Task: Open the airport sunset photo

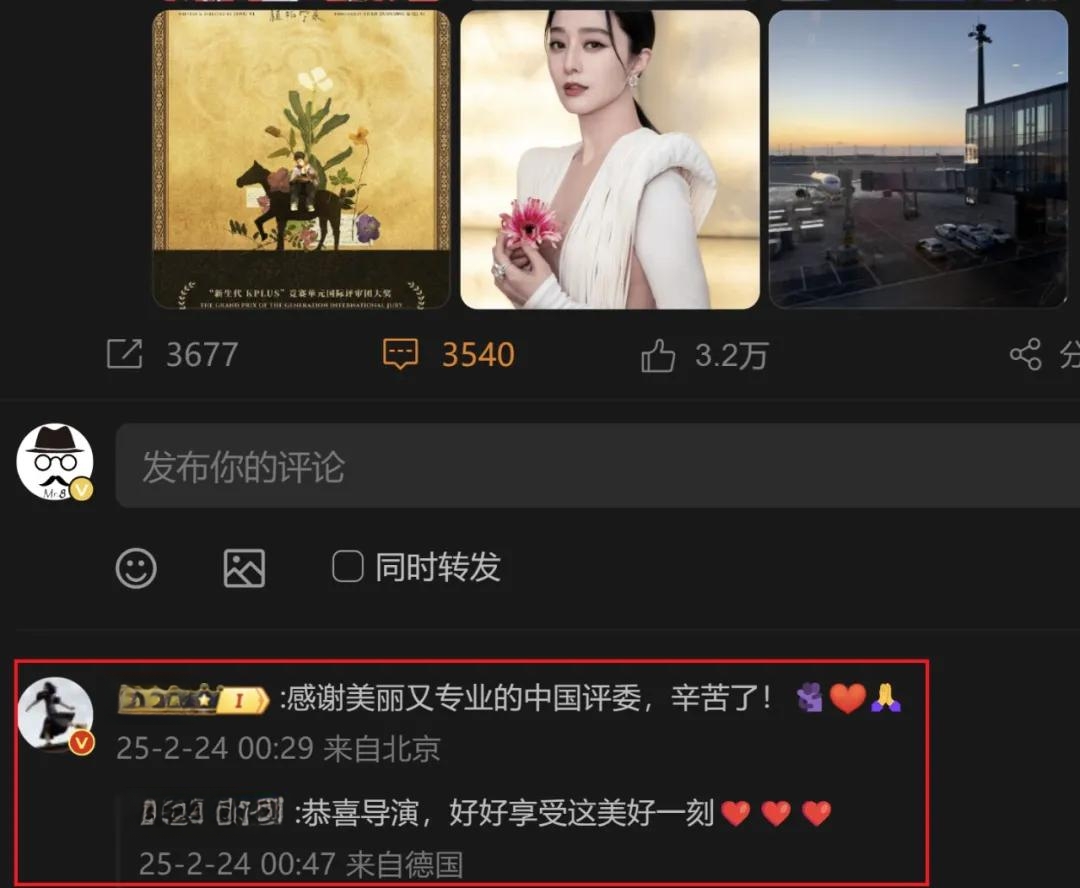Action: click(x=918, y=160)
